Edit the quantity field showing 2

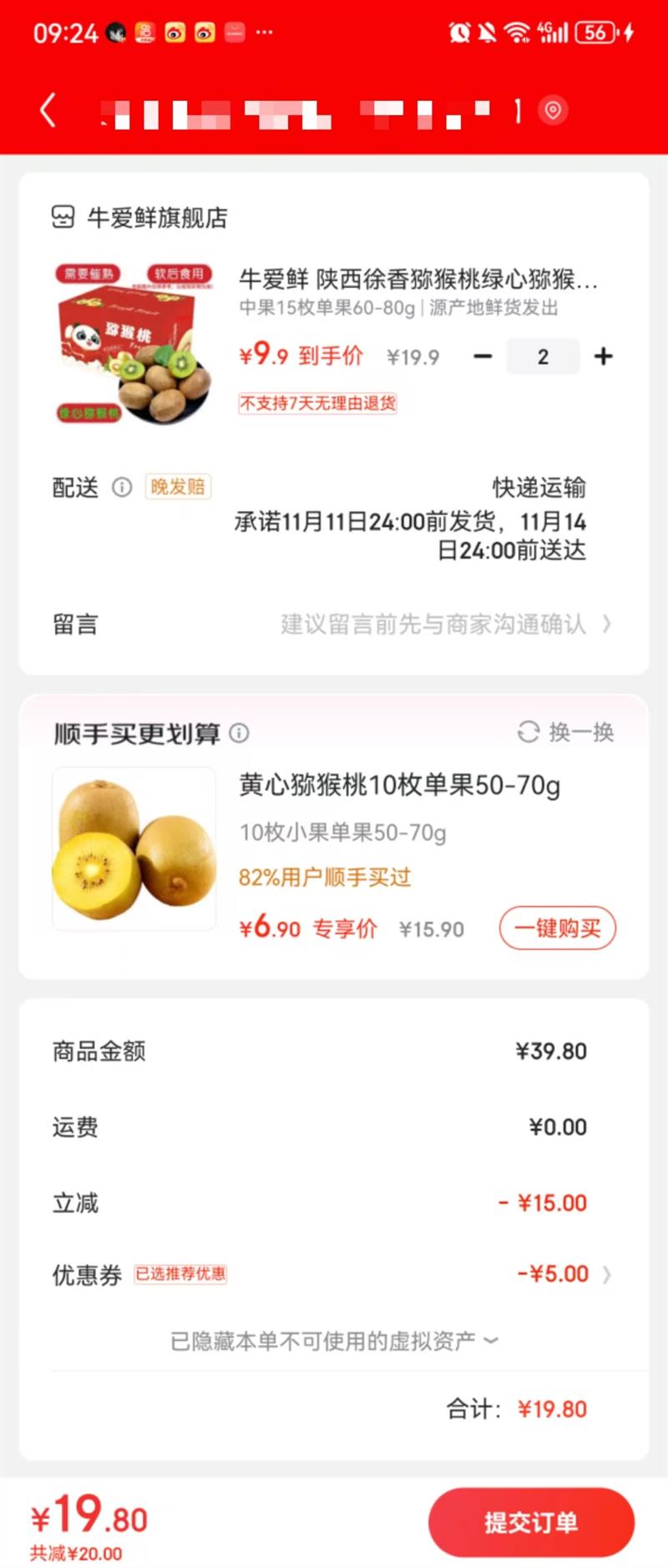(x=543, y=357)
